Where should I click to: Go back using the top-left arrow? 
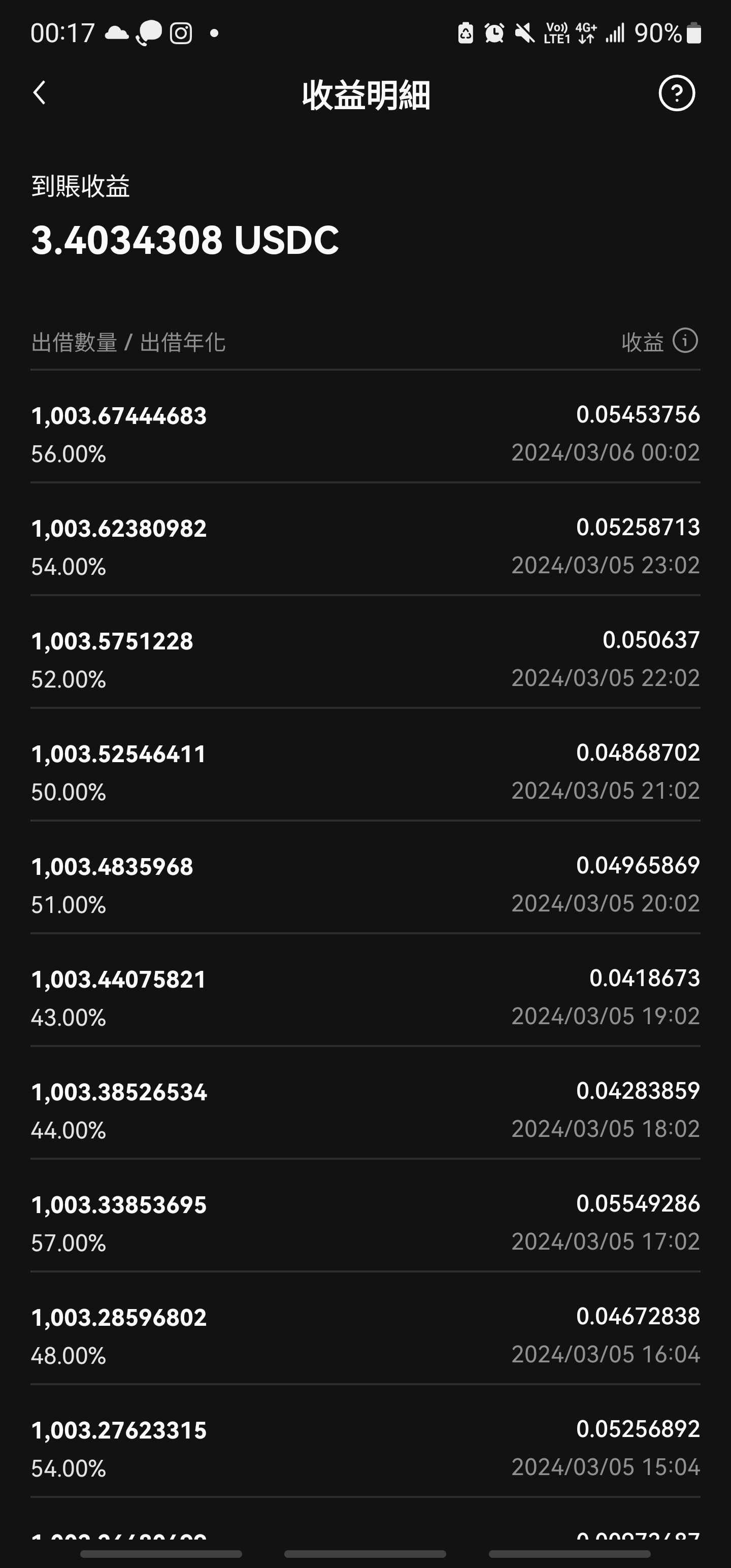tap(40, 93)
